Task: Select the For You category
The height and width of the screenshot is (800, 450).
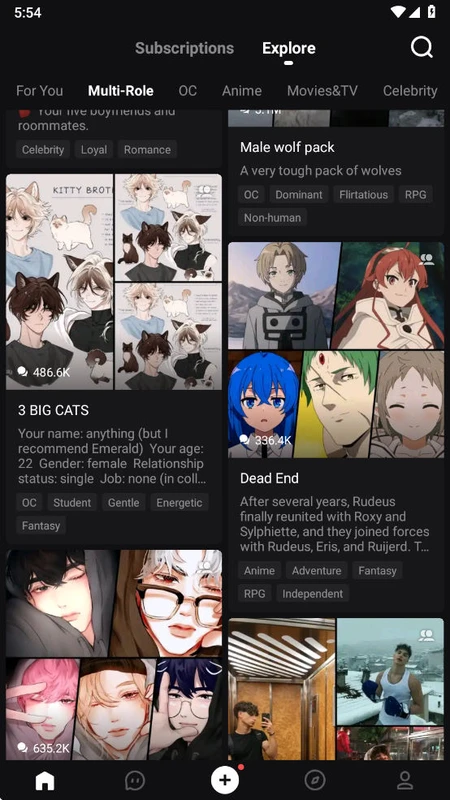Action: (x=39, y=91)
